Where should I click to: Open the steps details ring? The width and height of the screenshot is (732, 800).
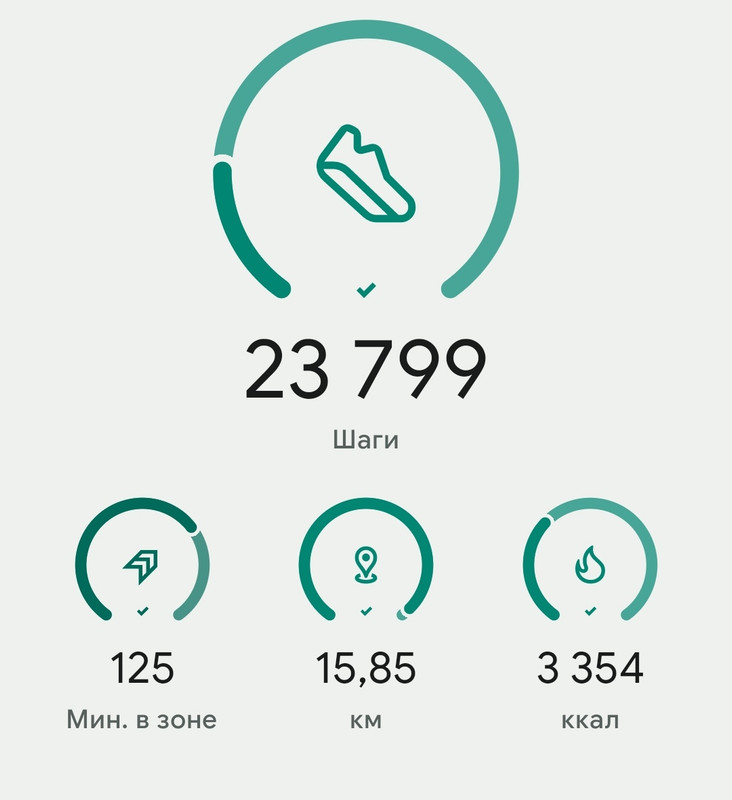click(366, 170)
